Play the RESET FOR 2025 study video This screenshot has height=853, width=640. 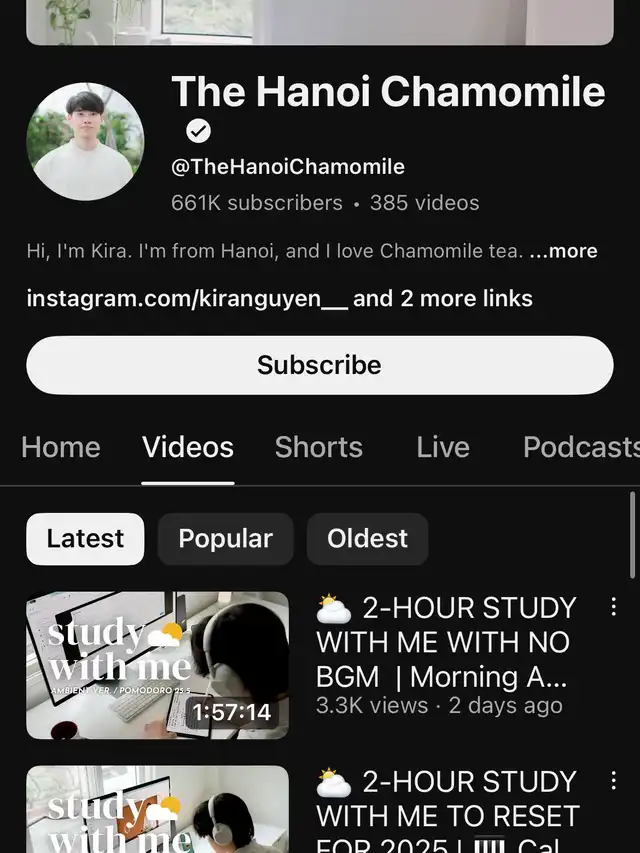pyautogui.click(x=157, y=810)
